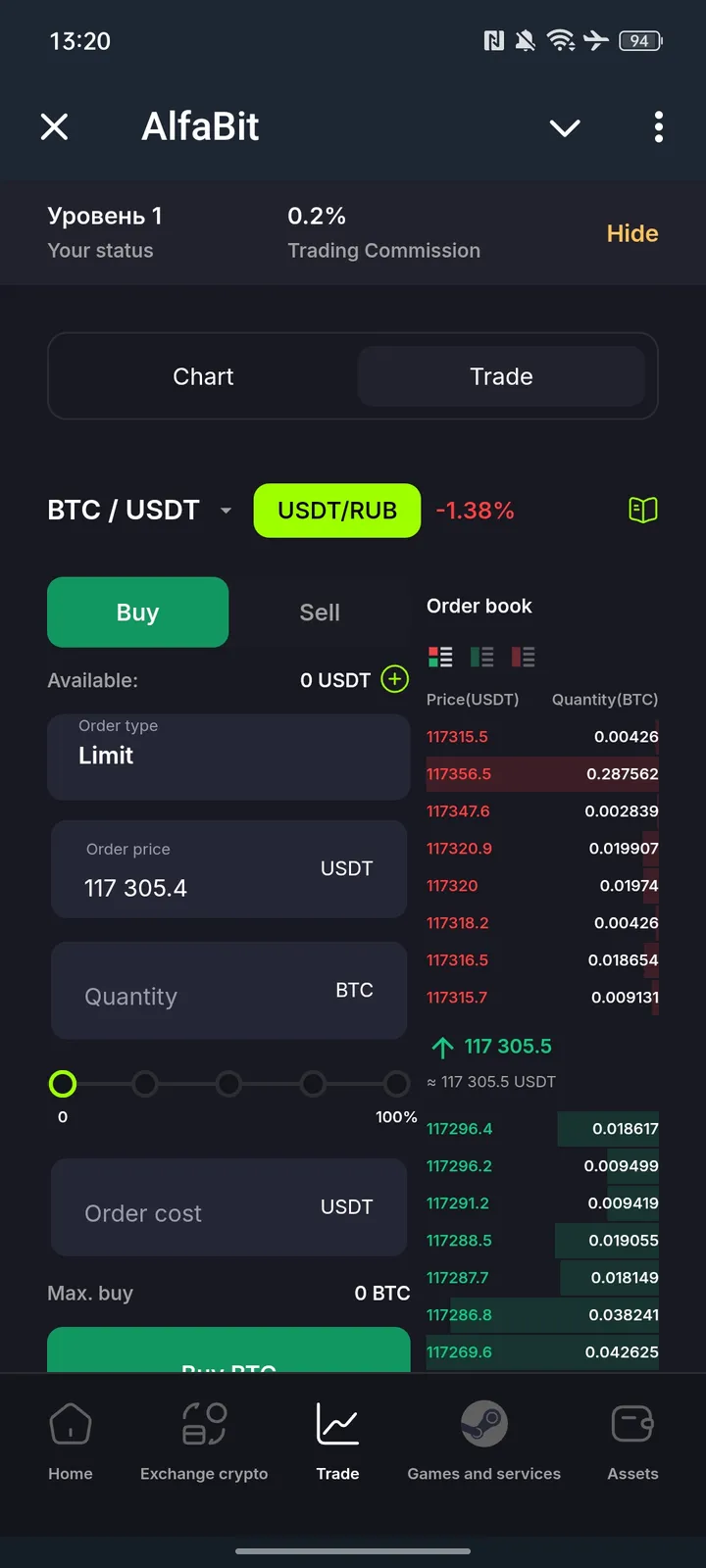Set the quantity slider to 0%
Screen dimensions: 706x1568
(62, 1084)
